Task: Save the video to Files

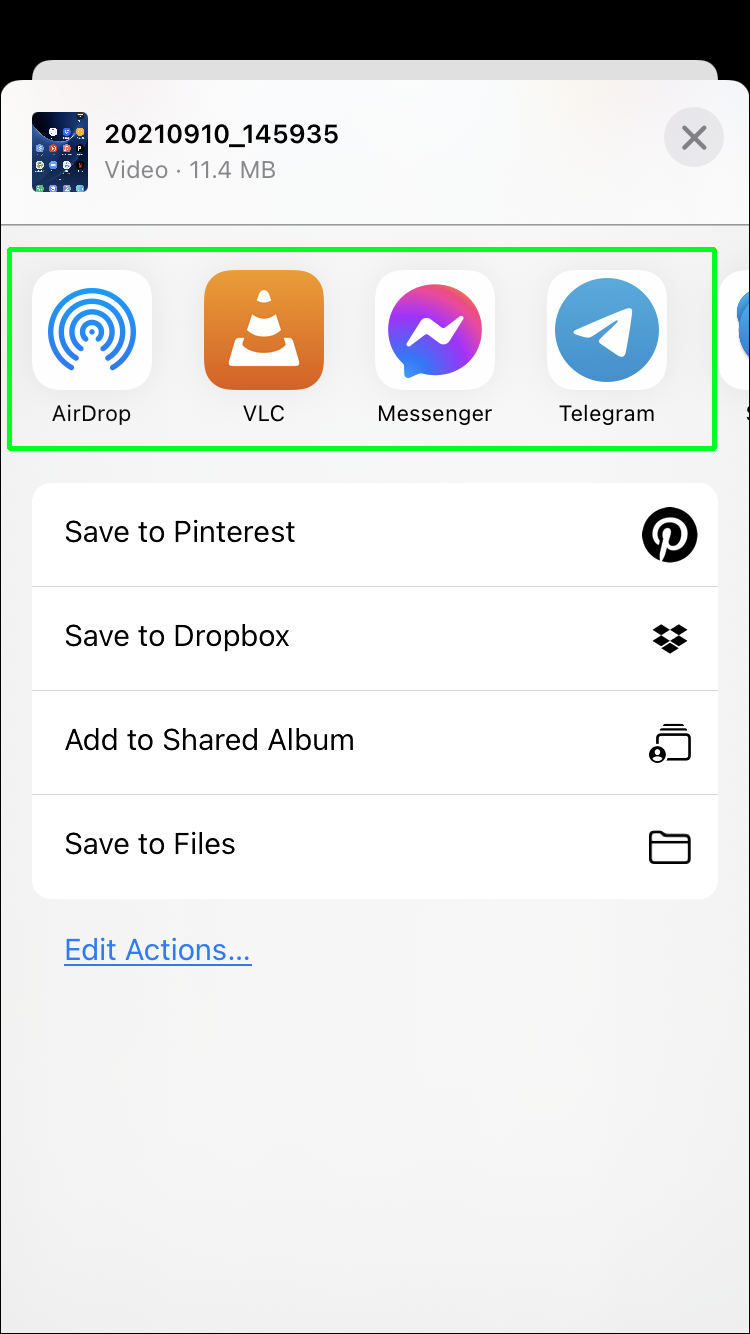Action: pos(375,846)
